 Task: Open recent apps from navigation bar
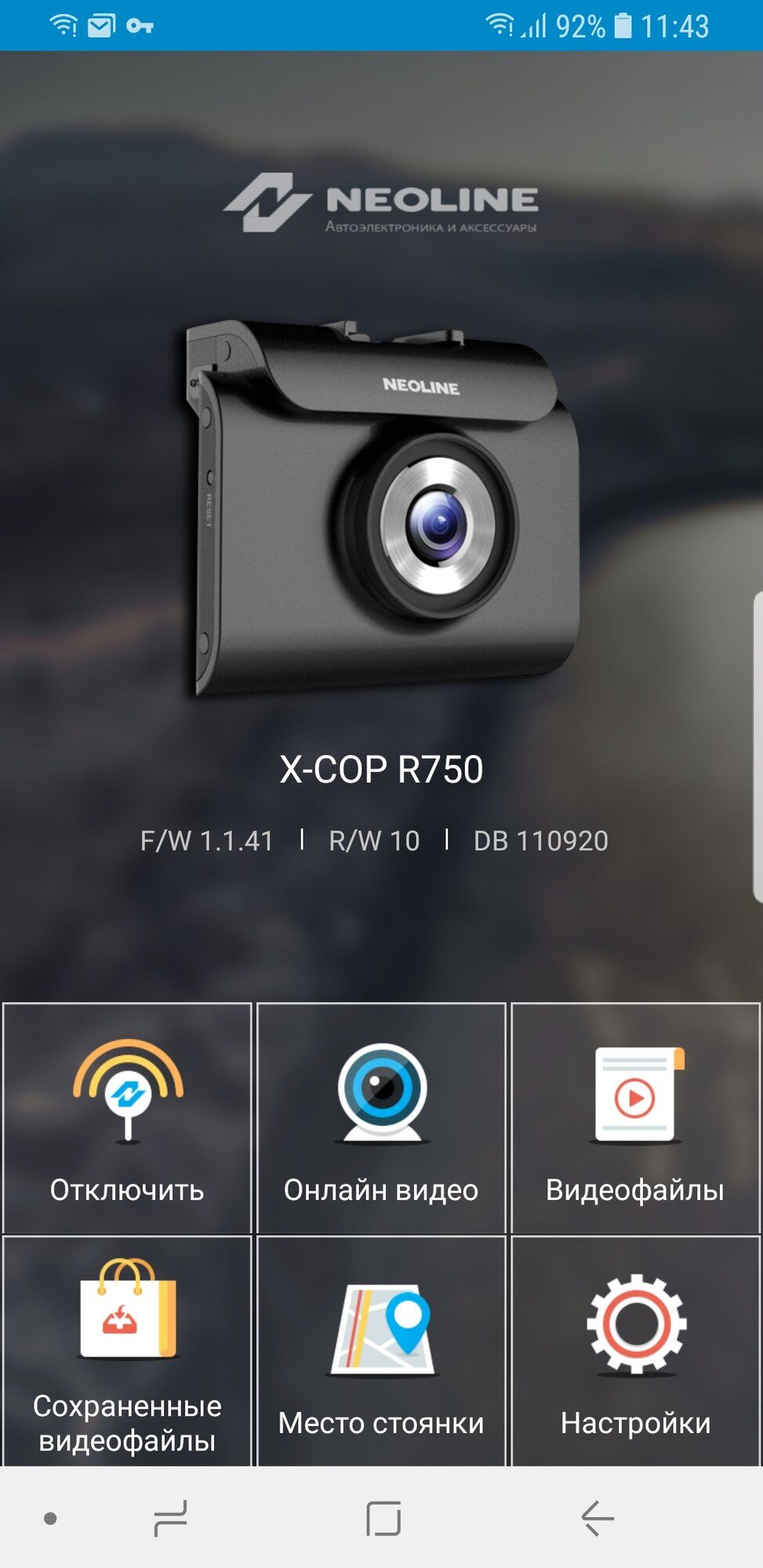coord(170,1519)
